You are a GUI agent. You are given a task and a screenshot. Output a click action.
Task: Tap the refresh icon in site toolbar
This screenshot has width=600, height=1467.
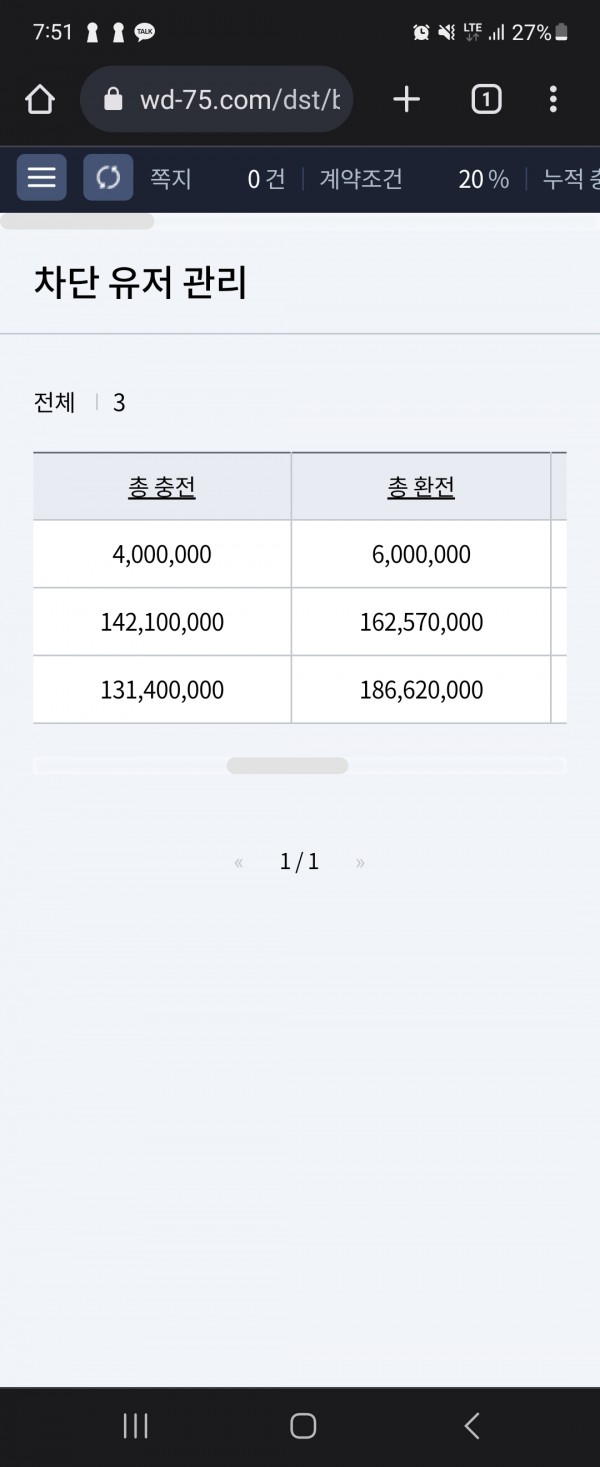tap(108, 178)
